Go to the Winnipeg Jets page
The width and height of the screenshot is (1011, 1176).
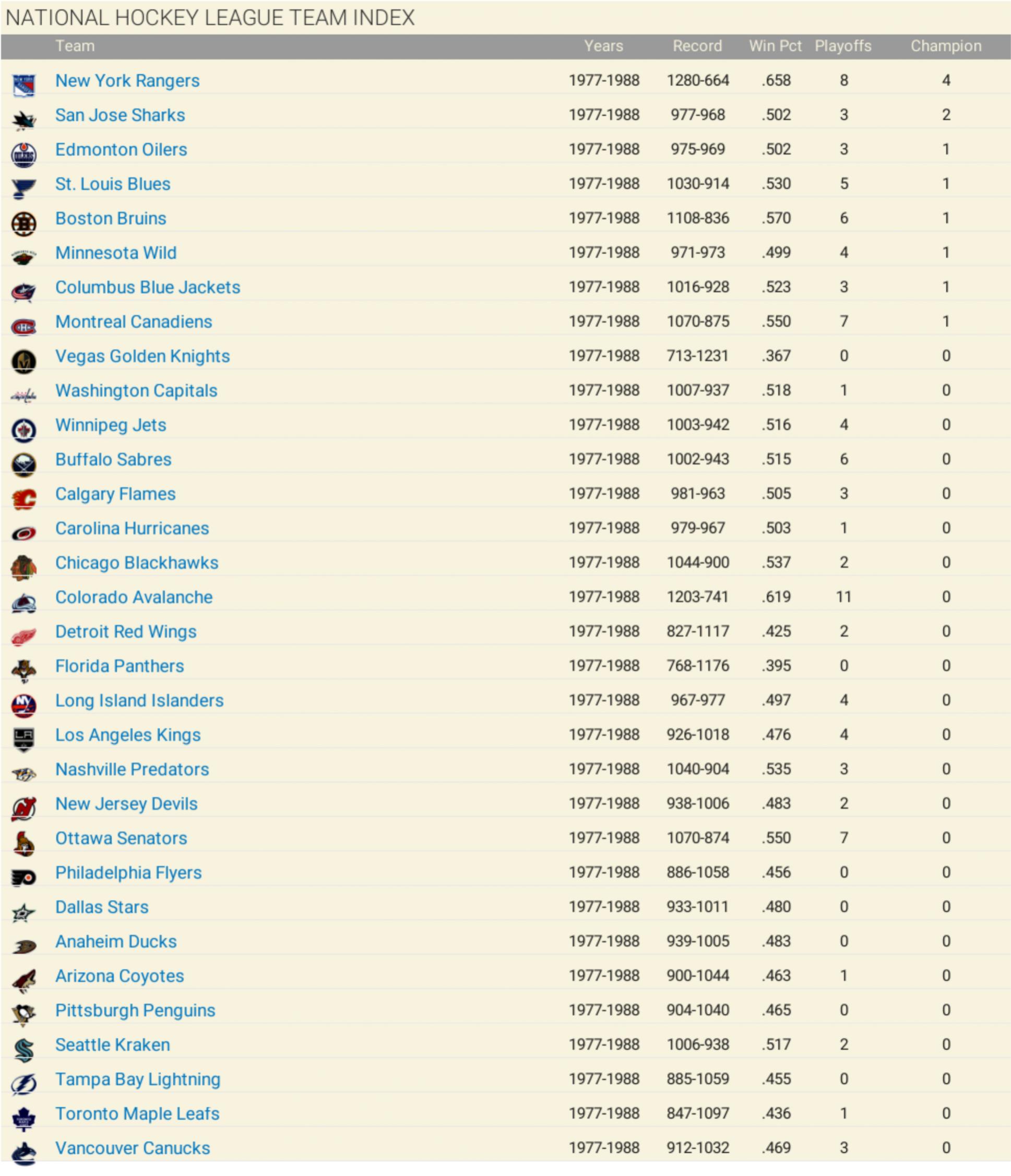(x=111, y=425)
